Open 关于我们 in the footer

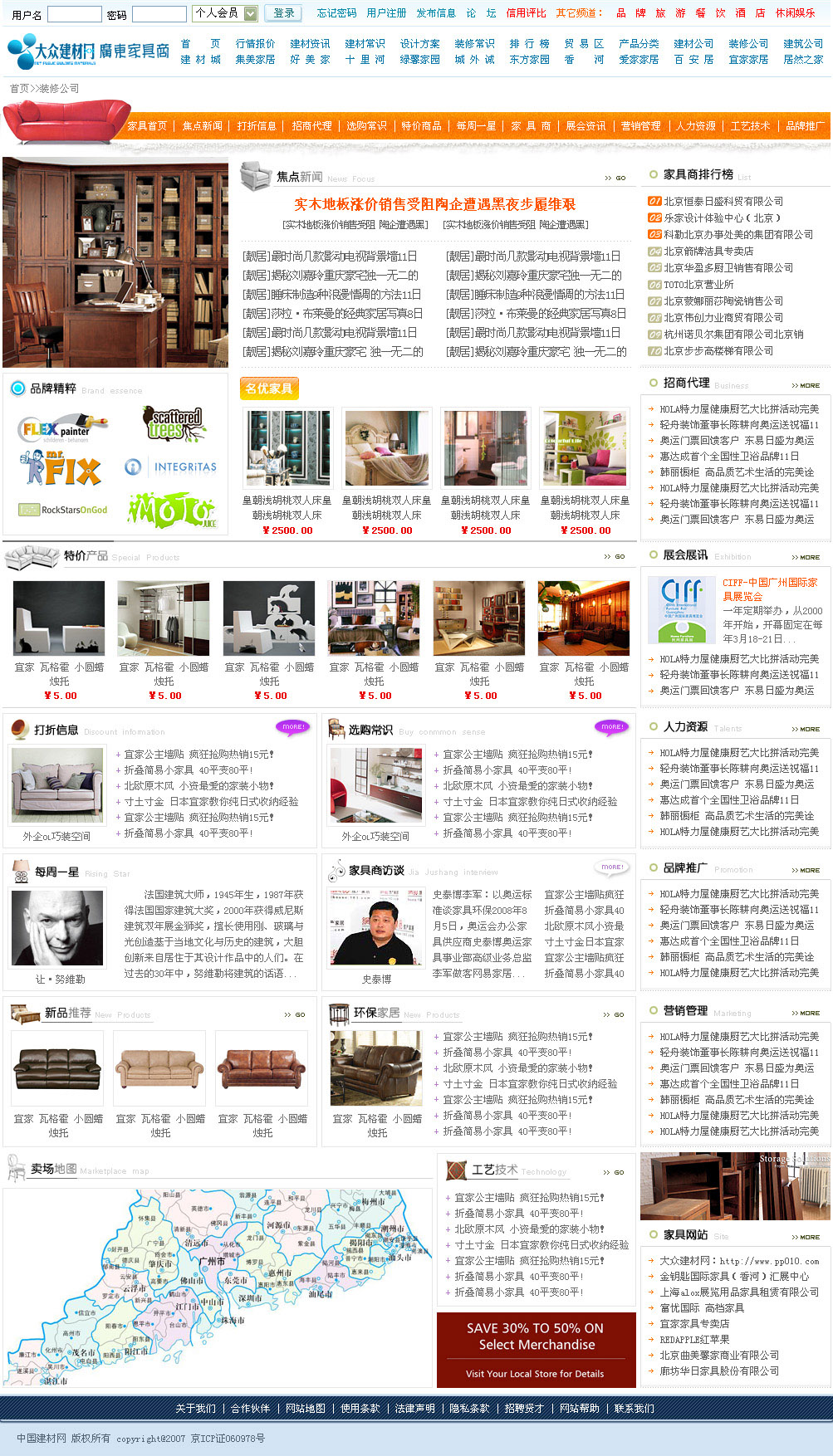pos(195,1409)
